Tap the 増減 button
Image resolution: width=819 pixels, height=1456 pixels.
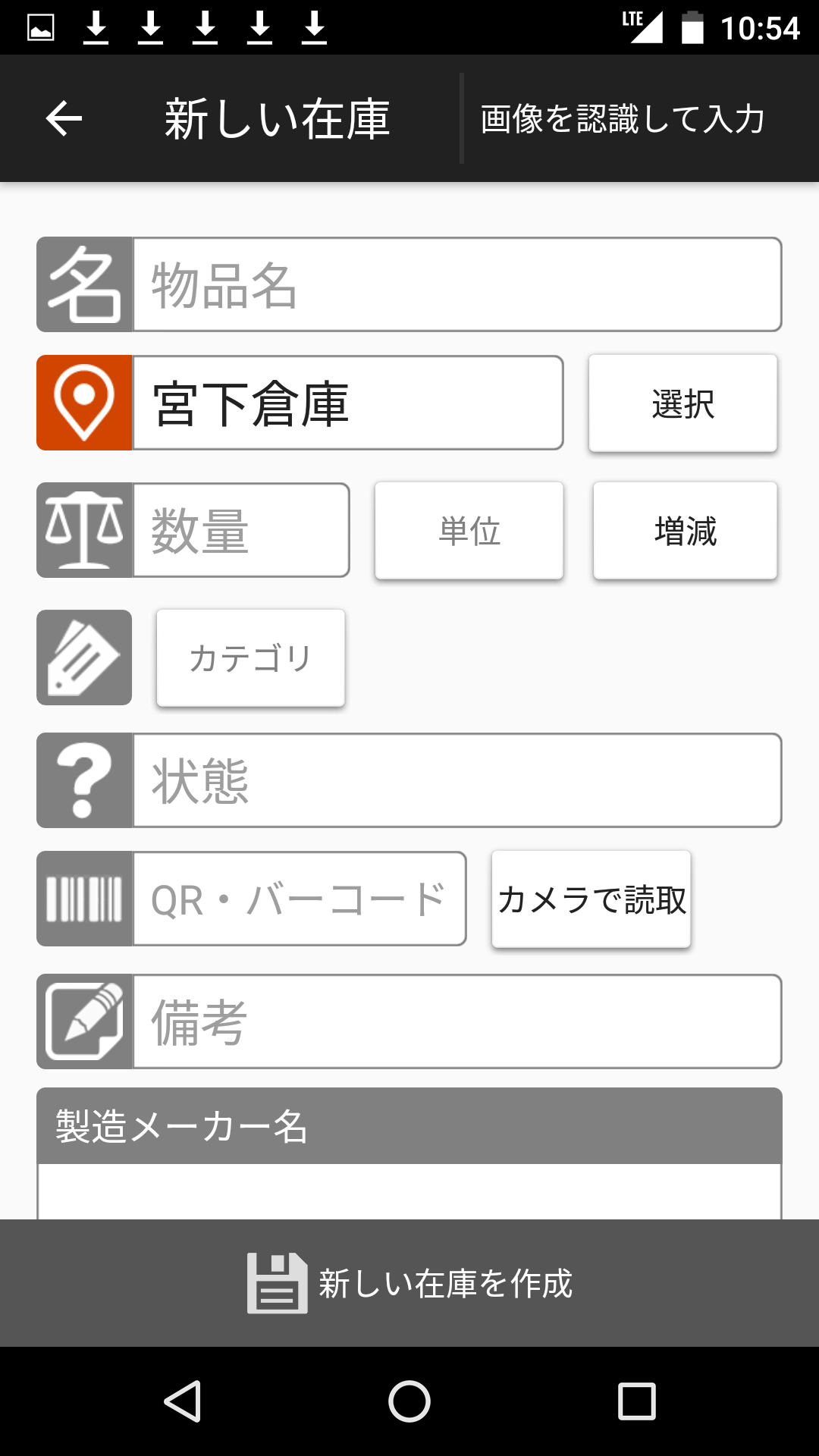(x=686, y=531)
